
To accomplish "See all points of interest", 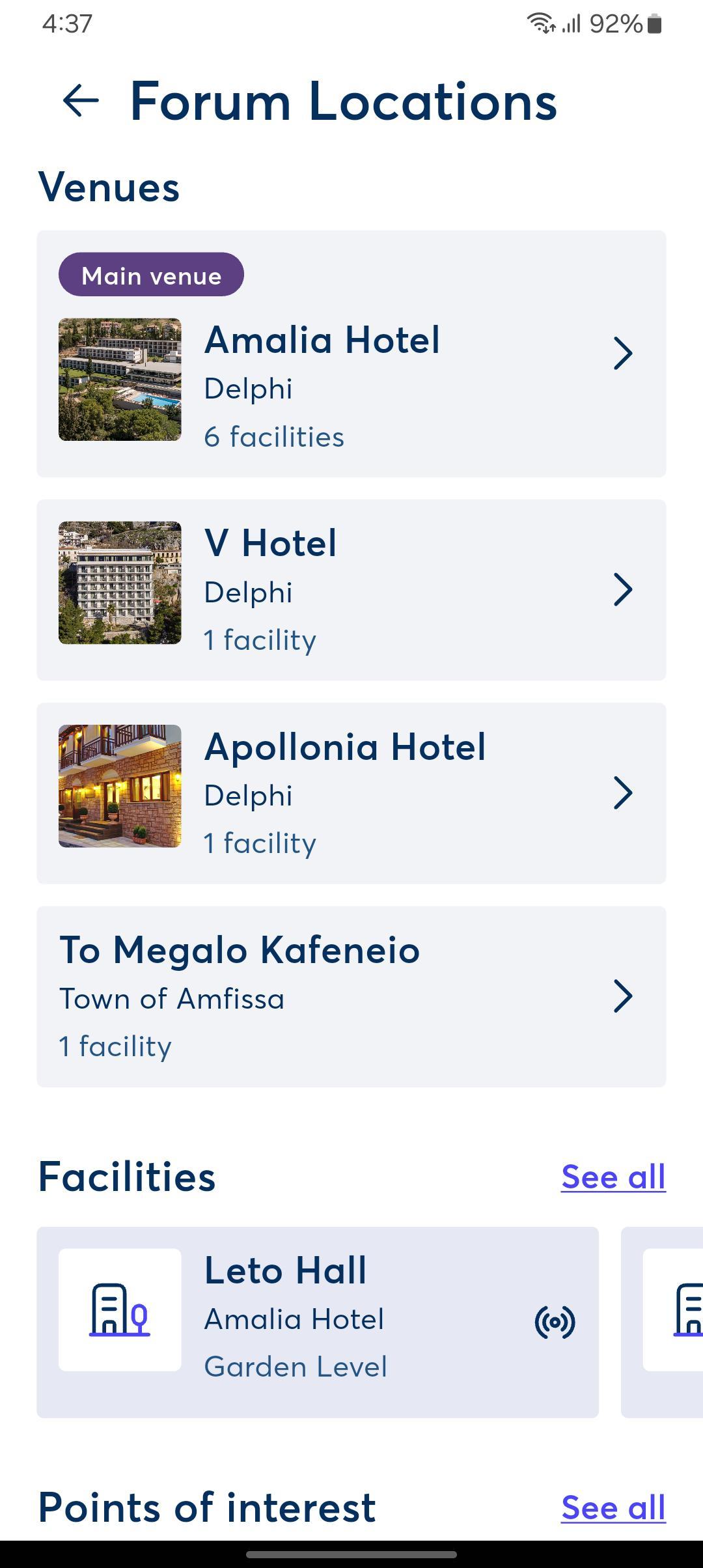I will click(x=613, y=1507).
